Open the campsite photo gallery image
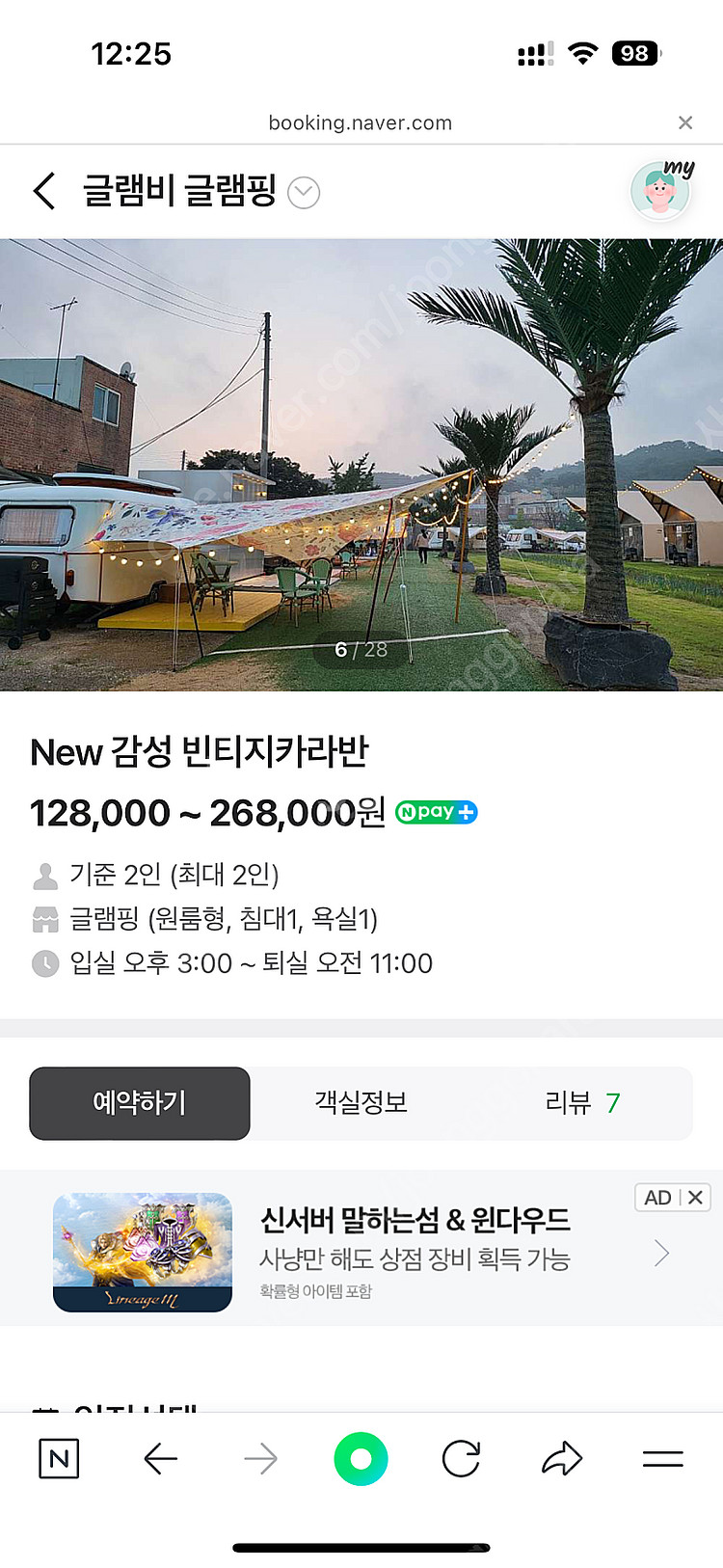The width and height of the screenshot is (723, 1568). pyautogui.click(x=361, y=463)
